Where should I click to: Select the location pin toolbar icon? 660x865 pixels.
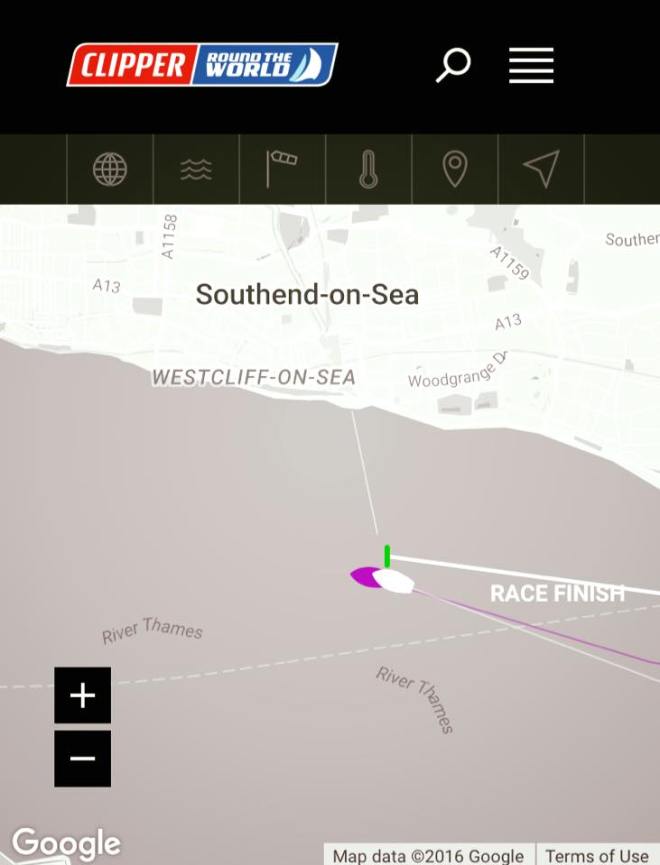(455, 169)
